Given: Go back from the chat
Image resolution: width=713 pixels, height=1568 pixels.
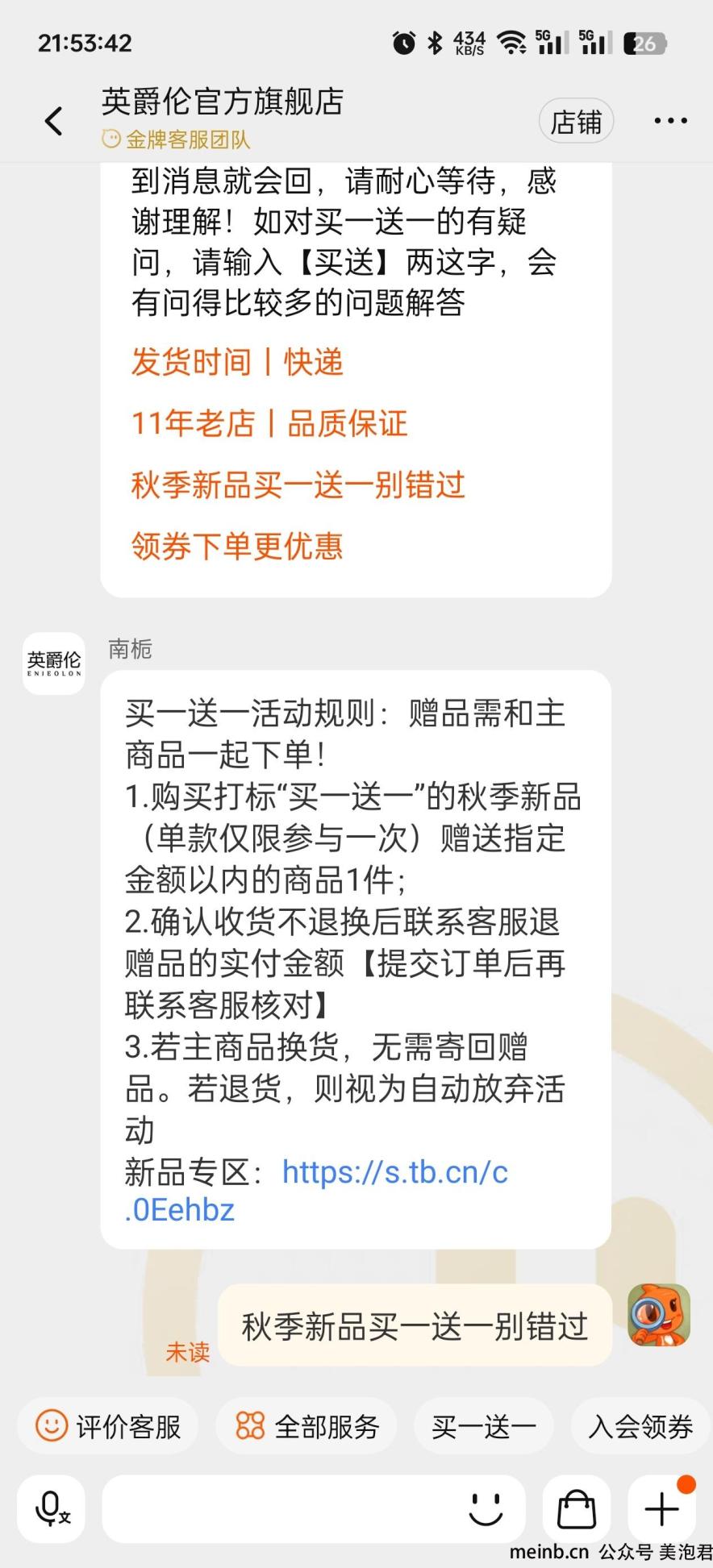Looking at the screenshot, I should coord(53,122).
